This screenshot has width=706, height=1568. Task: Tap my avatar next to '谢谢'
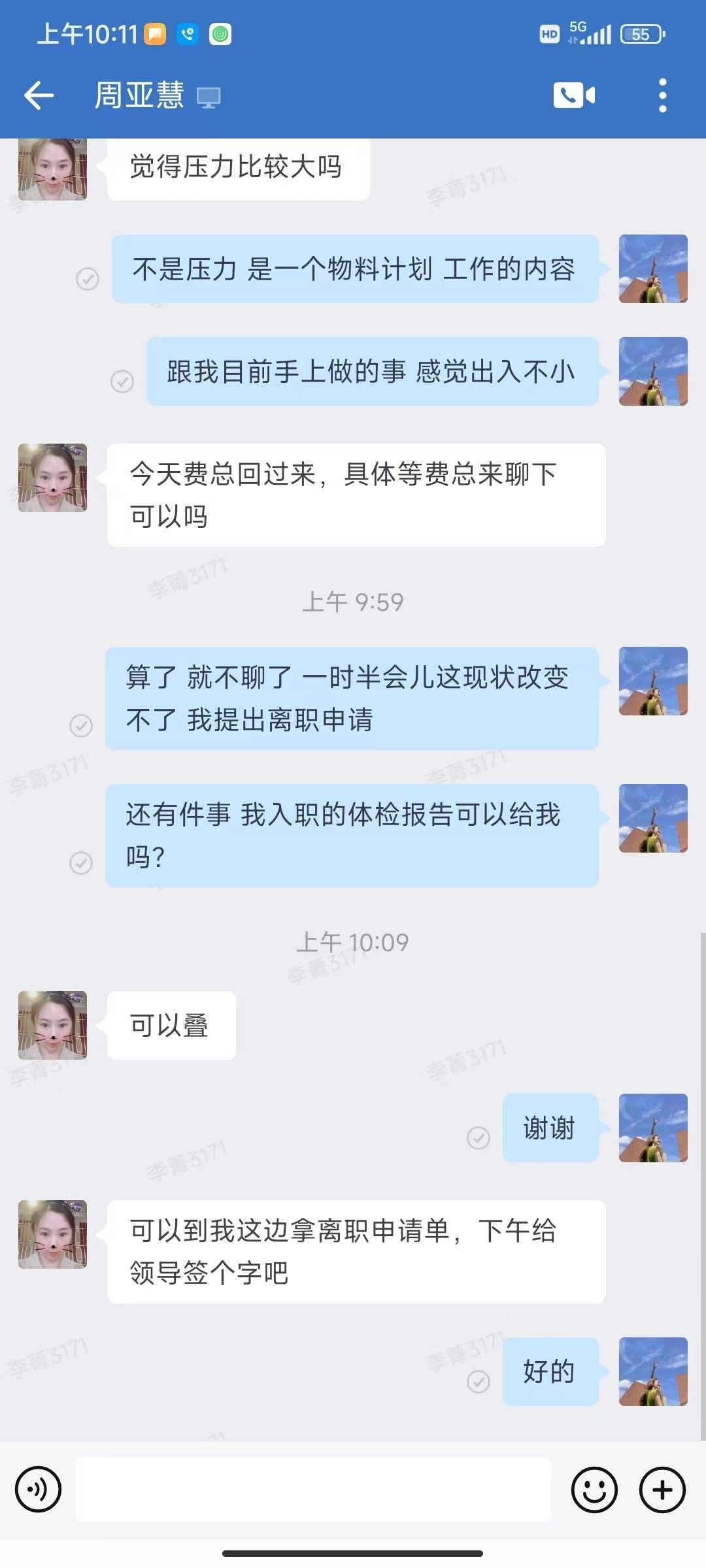pyautogui.click(x=653, y=1128)
